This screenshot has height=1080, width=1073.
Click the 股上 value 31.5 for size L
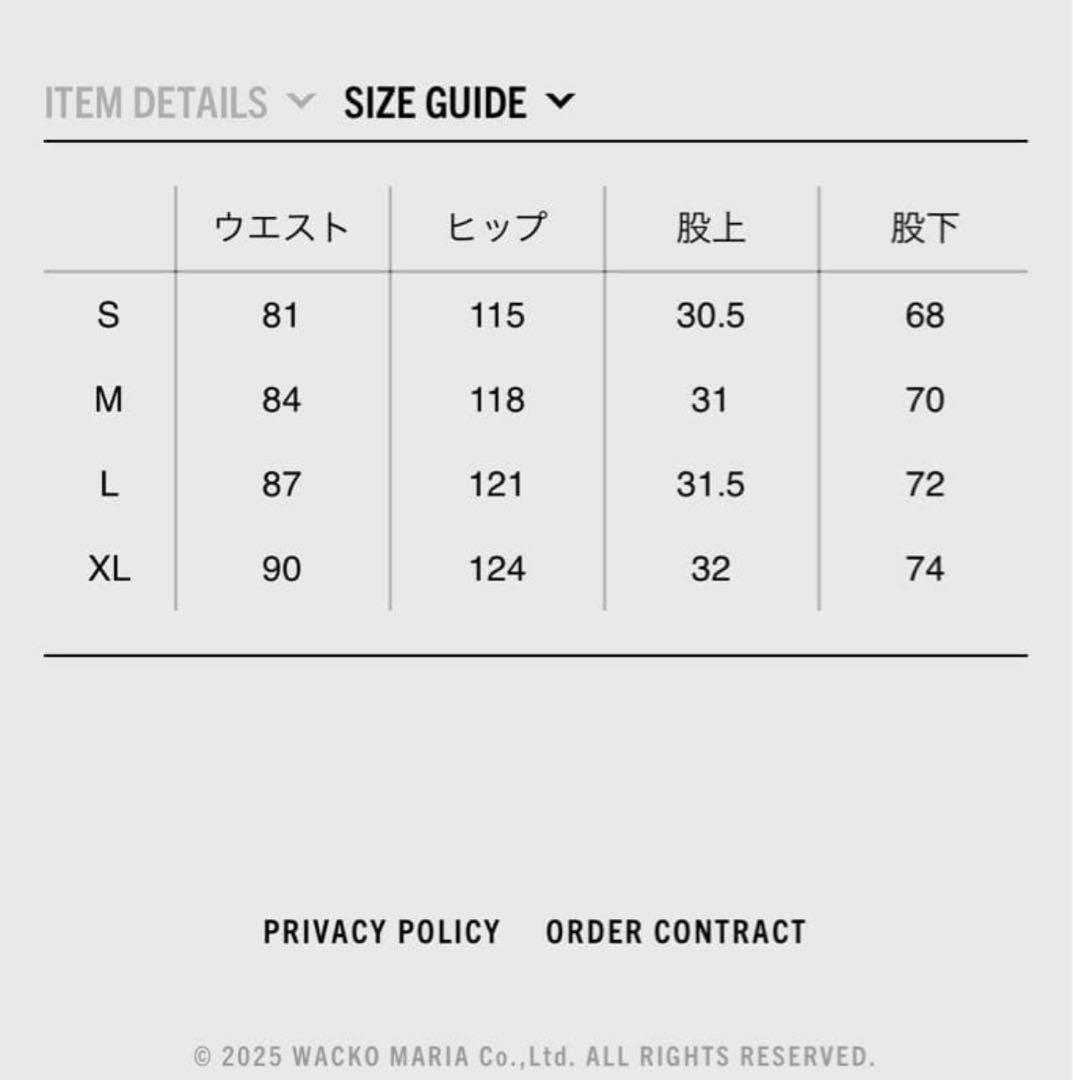(711, 485)
